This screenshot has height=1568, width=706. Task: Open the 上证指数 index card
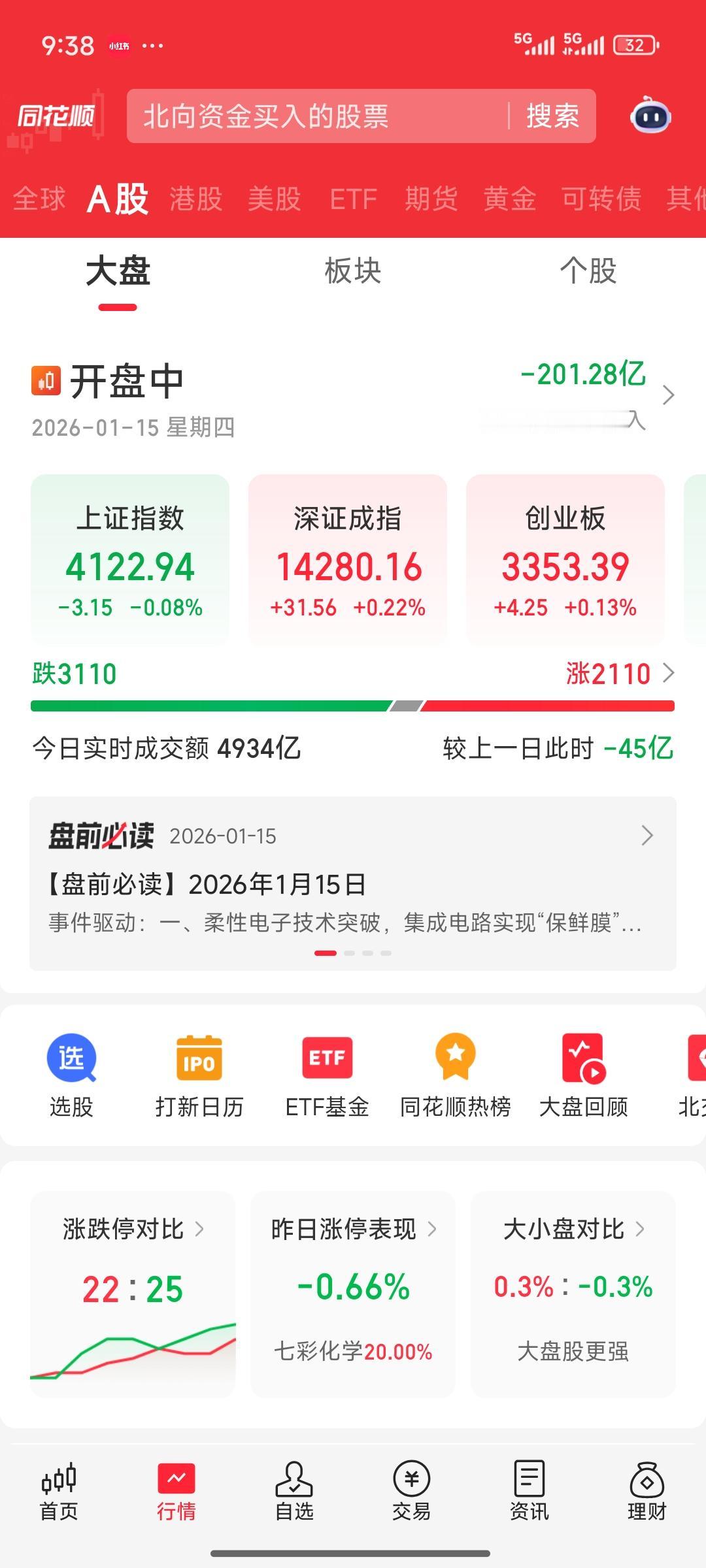129,562
